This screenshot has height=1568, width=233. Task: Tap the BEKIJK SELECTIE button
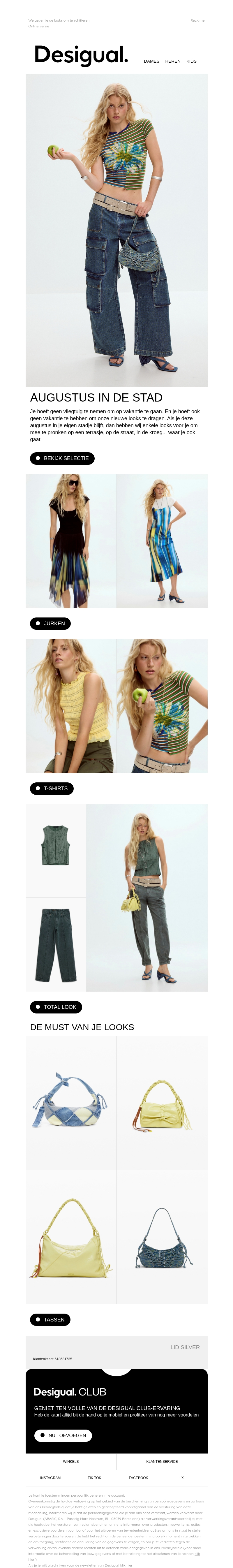62,458
